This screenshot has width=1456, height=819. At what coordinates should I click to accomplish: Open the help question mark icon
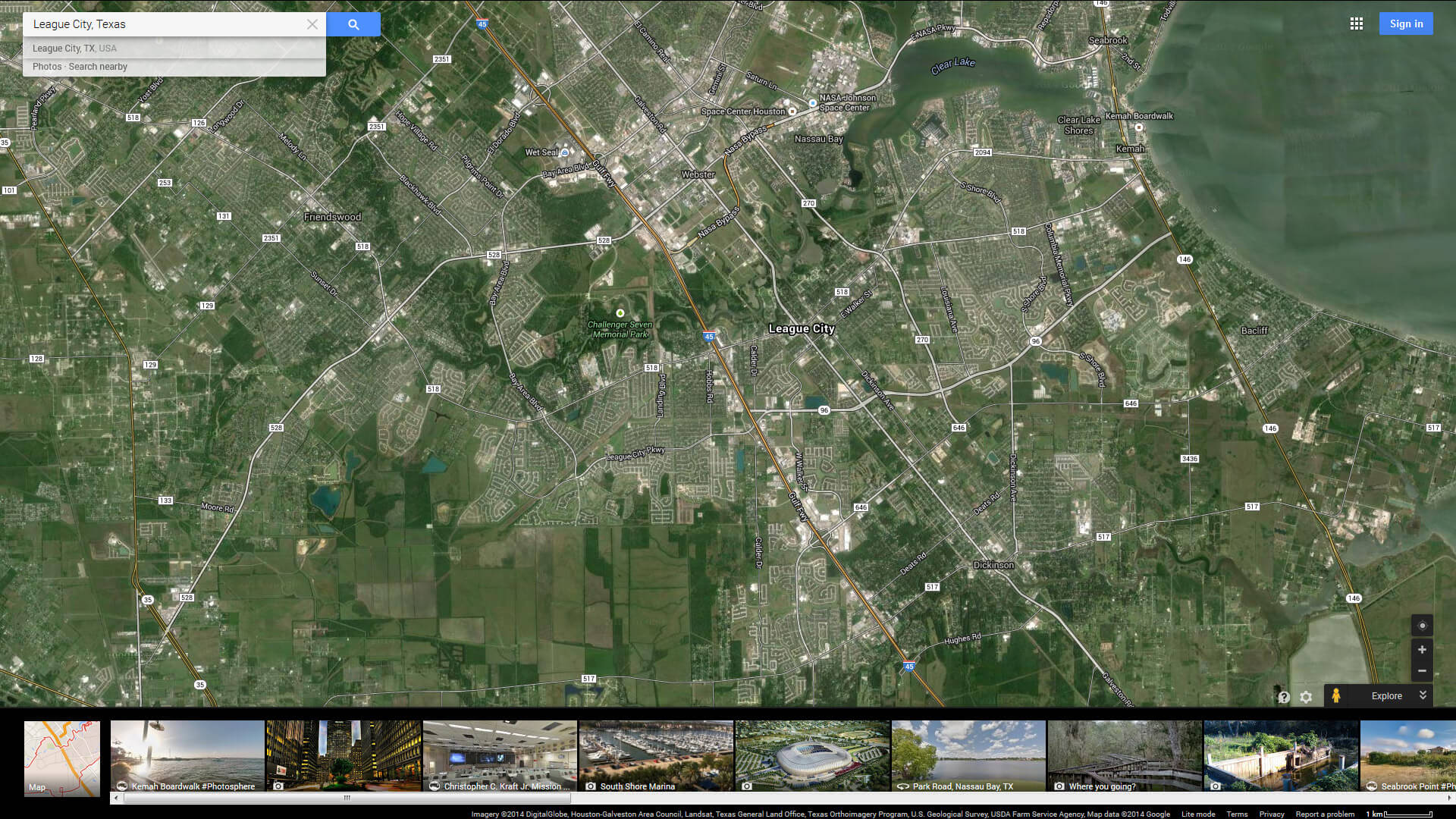pyautogui.click(x=1284, y=697)
